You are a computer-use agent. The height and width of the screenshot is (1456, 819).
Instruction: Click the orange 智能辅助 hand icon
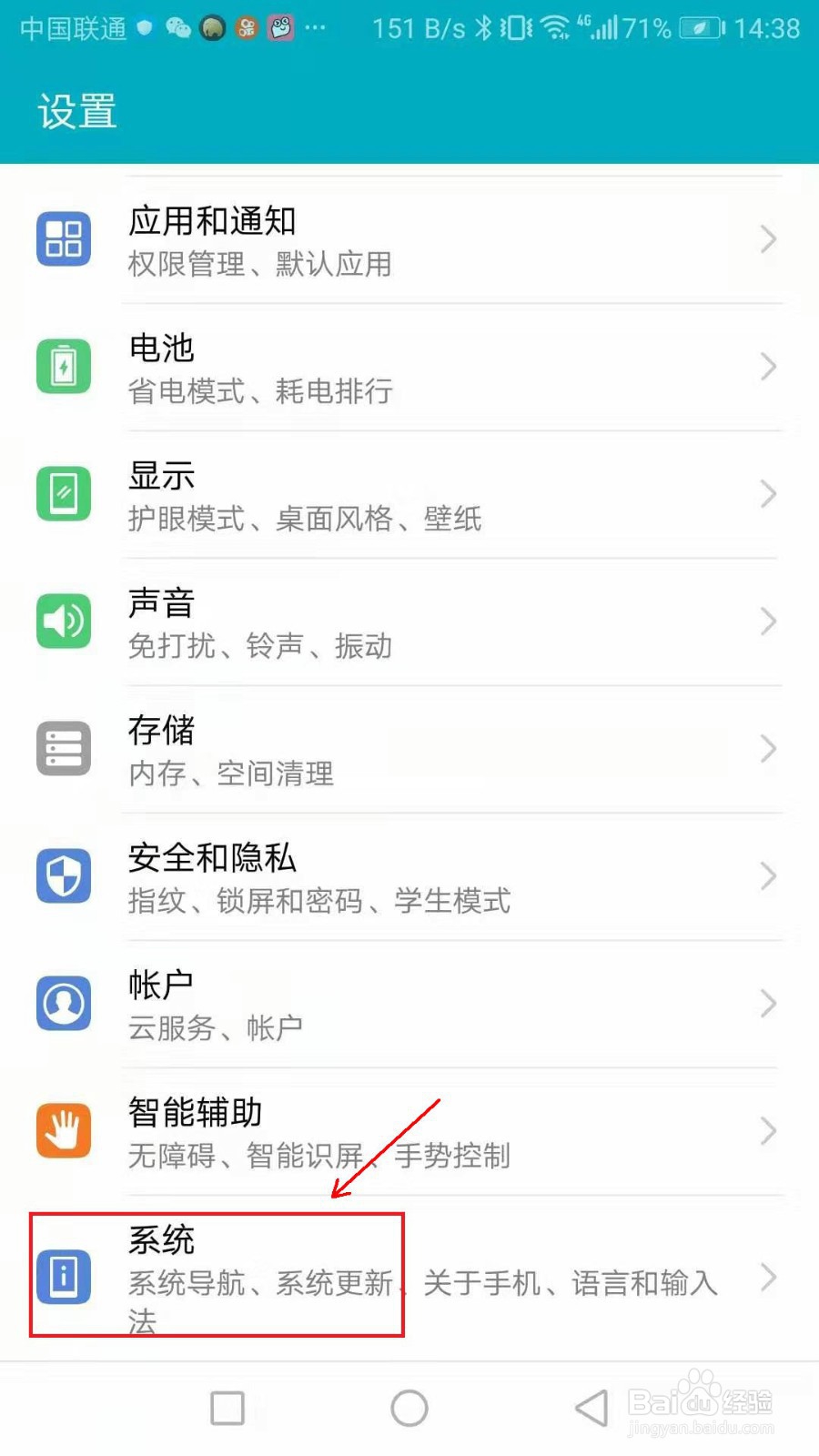(63, 1130)
